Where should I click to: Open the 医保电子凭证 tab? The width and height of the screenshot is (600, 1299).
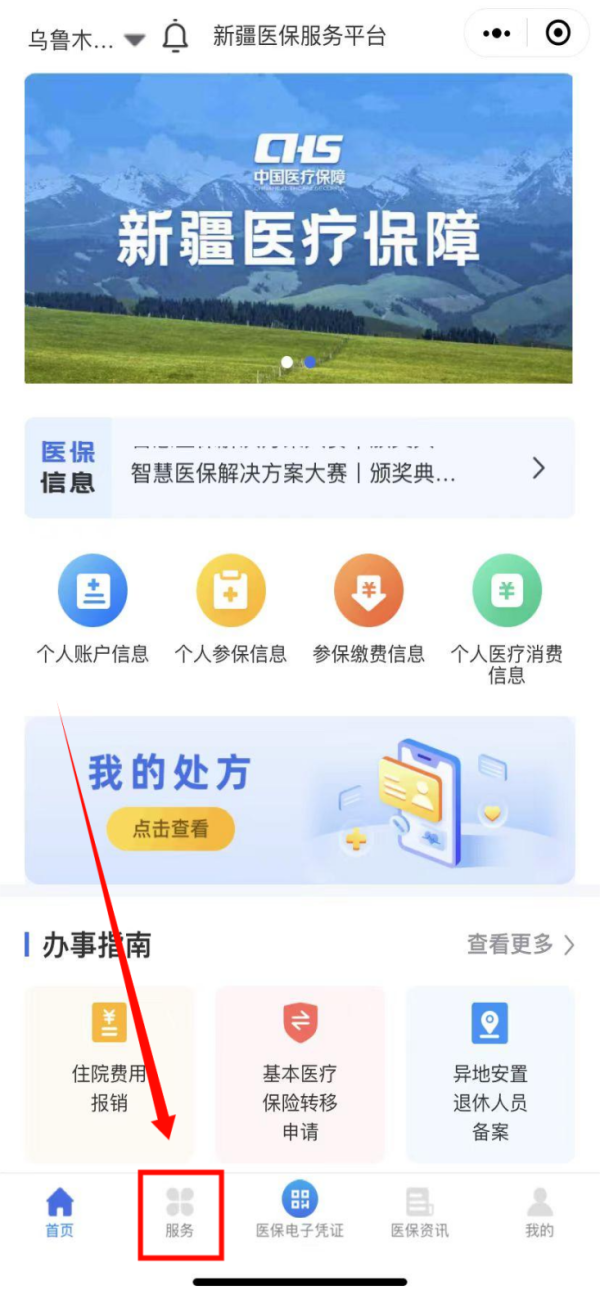click(300, 1213)
